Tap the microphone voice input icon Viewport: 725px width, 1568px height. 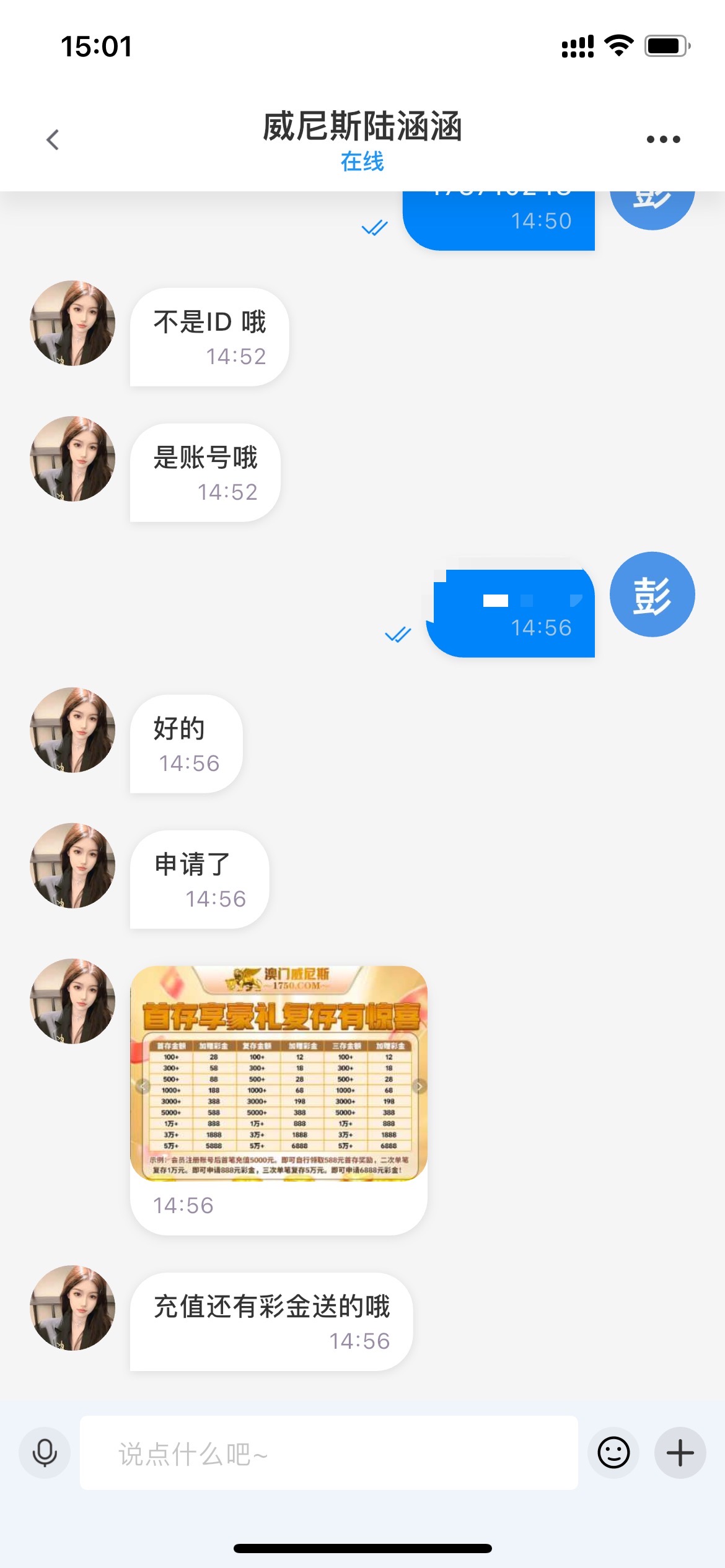coord(45,1453)
